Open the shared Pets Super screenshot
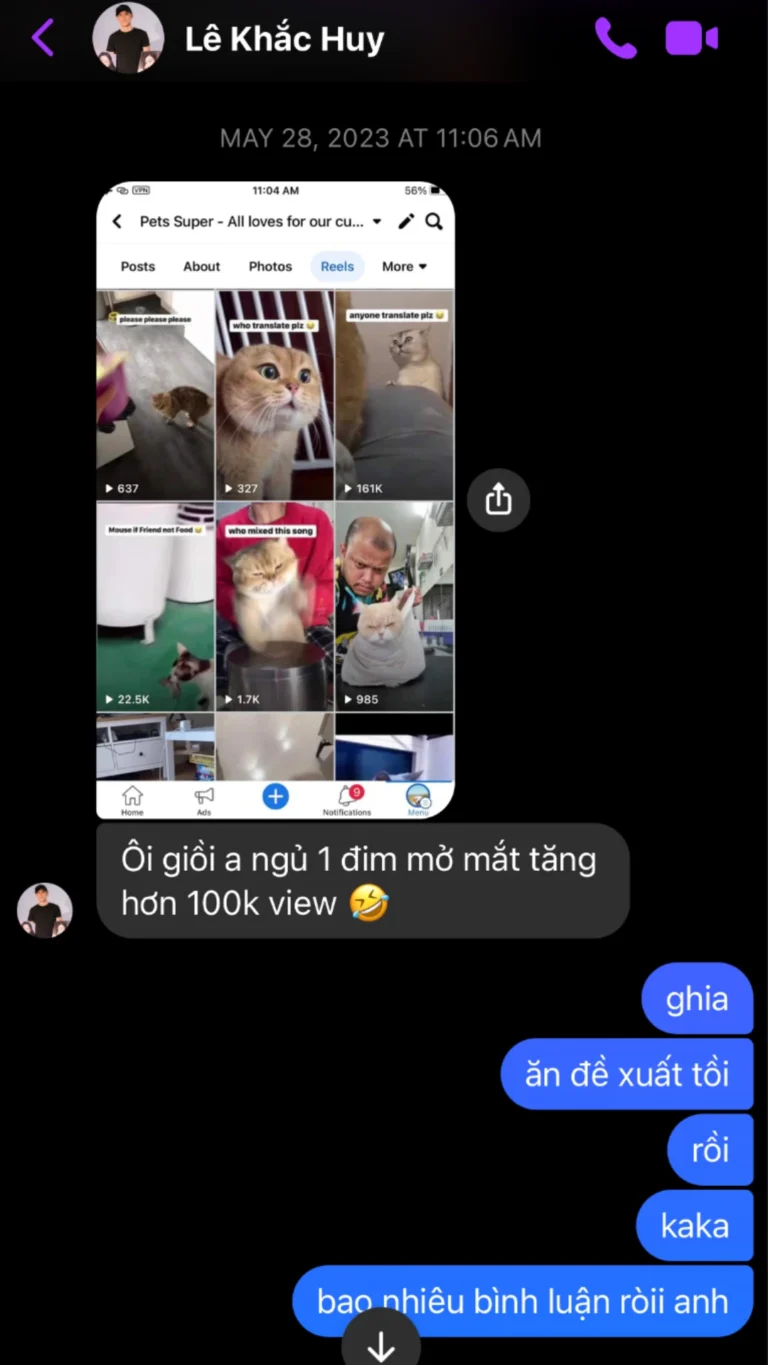Screen dimensions: 768x1365 [x=275, y=500]
